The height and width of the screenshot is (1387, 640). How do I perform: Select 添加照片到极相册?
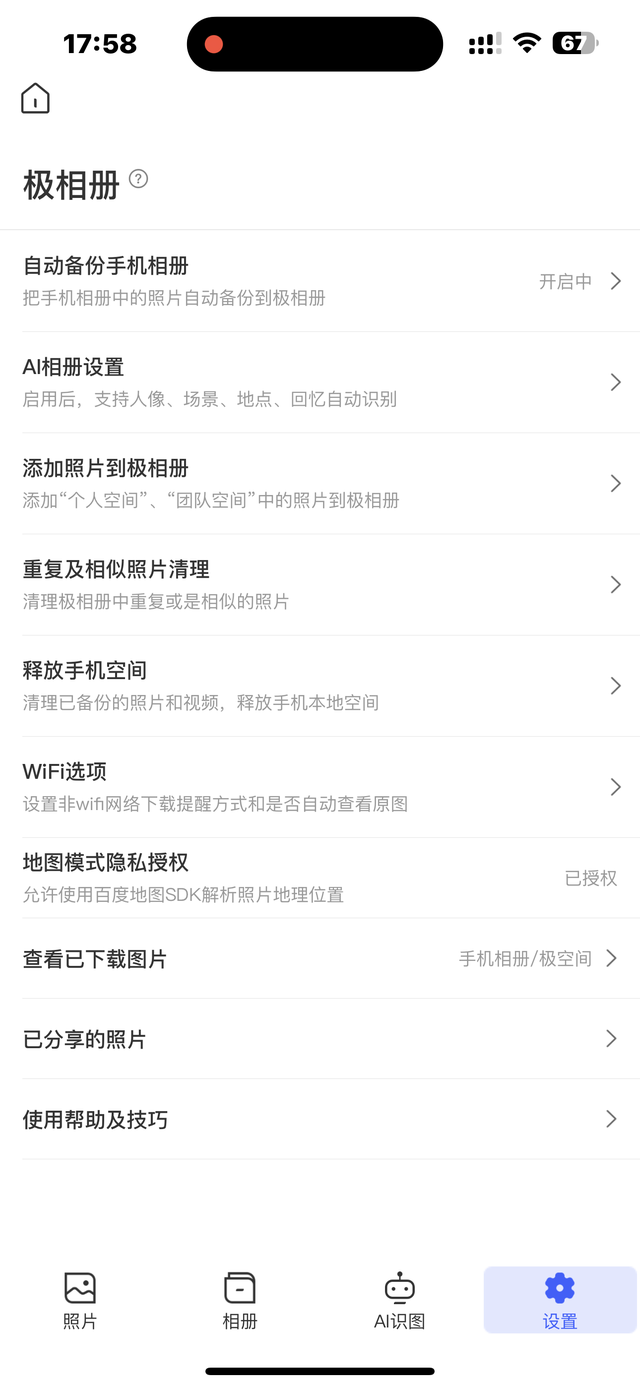tap(320, 483)
